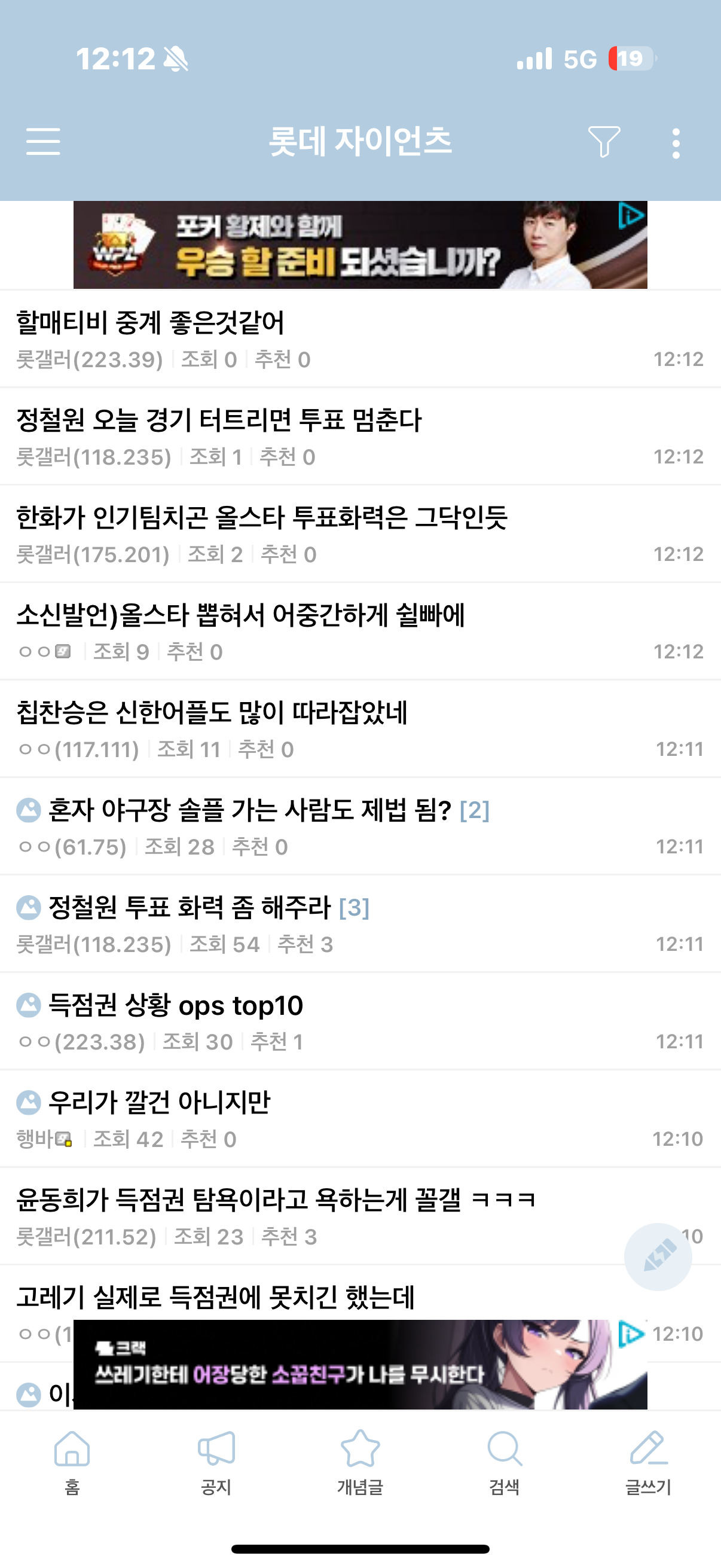The height and width of the screenshot is (1568, 721).
Task: Open the filter funnel icon
Action: click(604, 142)
